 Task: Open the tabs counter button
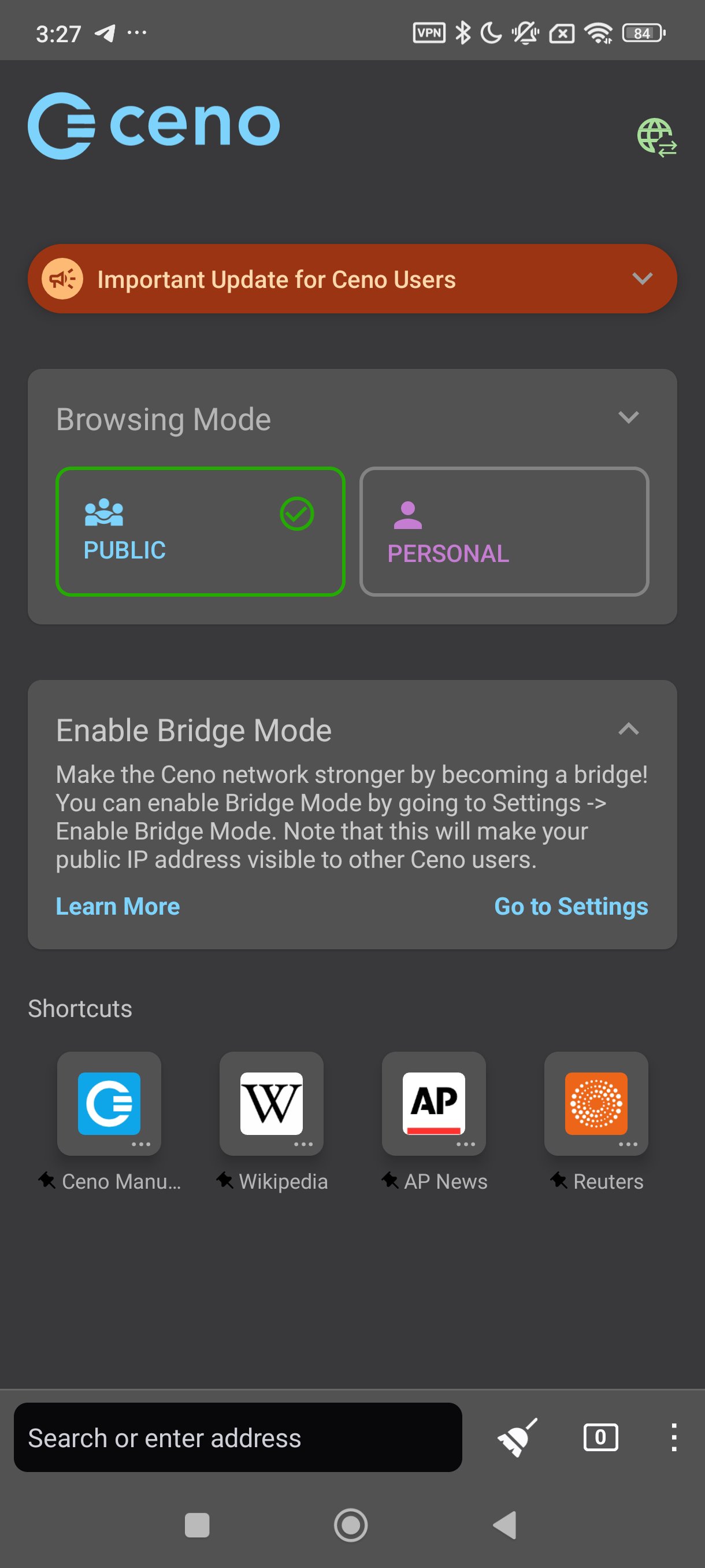pos(600,1438)
